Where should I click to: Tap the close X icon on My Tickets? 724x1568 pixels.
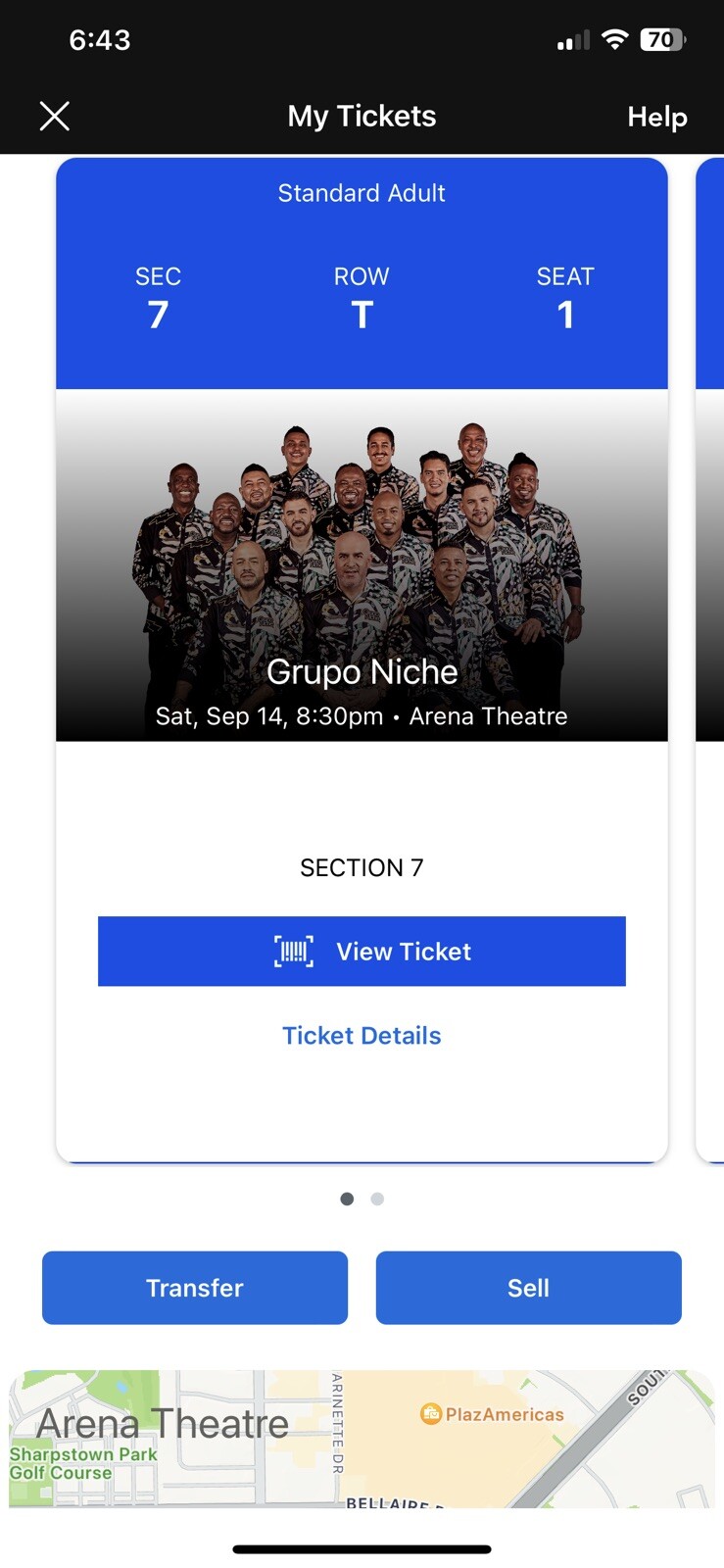pyautogui.click(x=55, y=116)
